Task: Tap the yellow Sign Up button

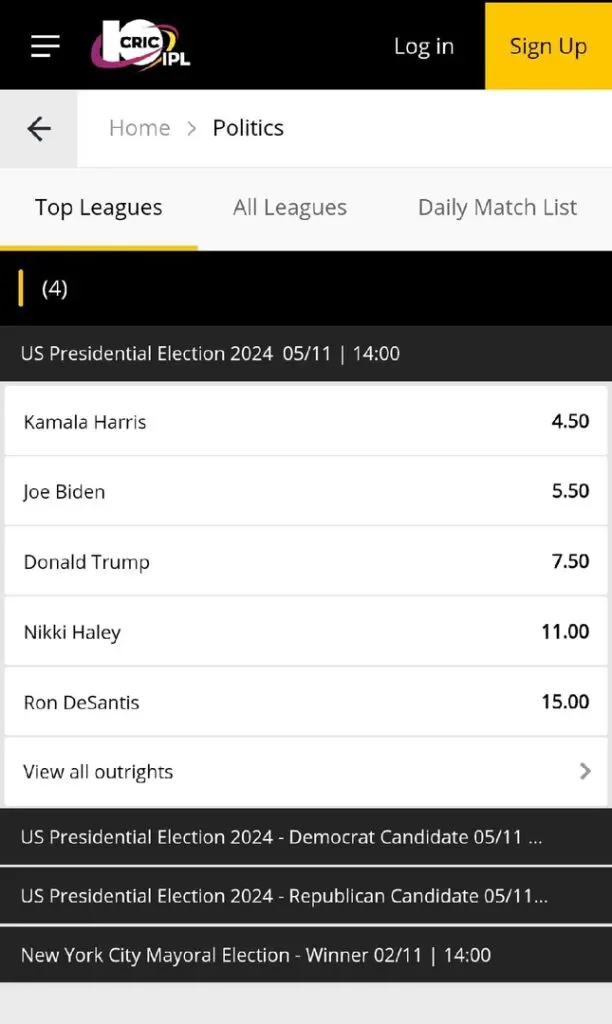Action: 548,46
